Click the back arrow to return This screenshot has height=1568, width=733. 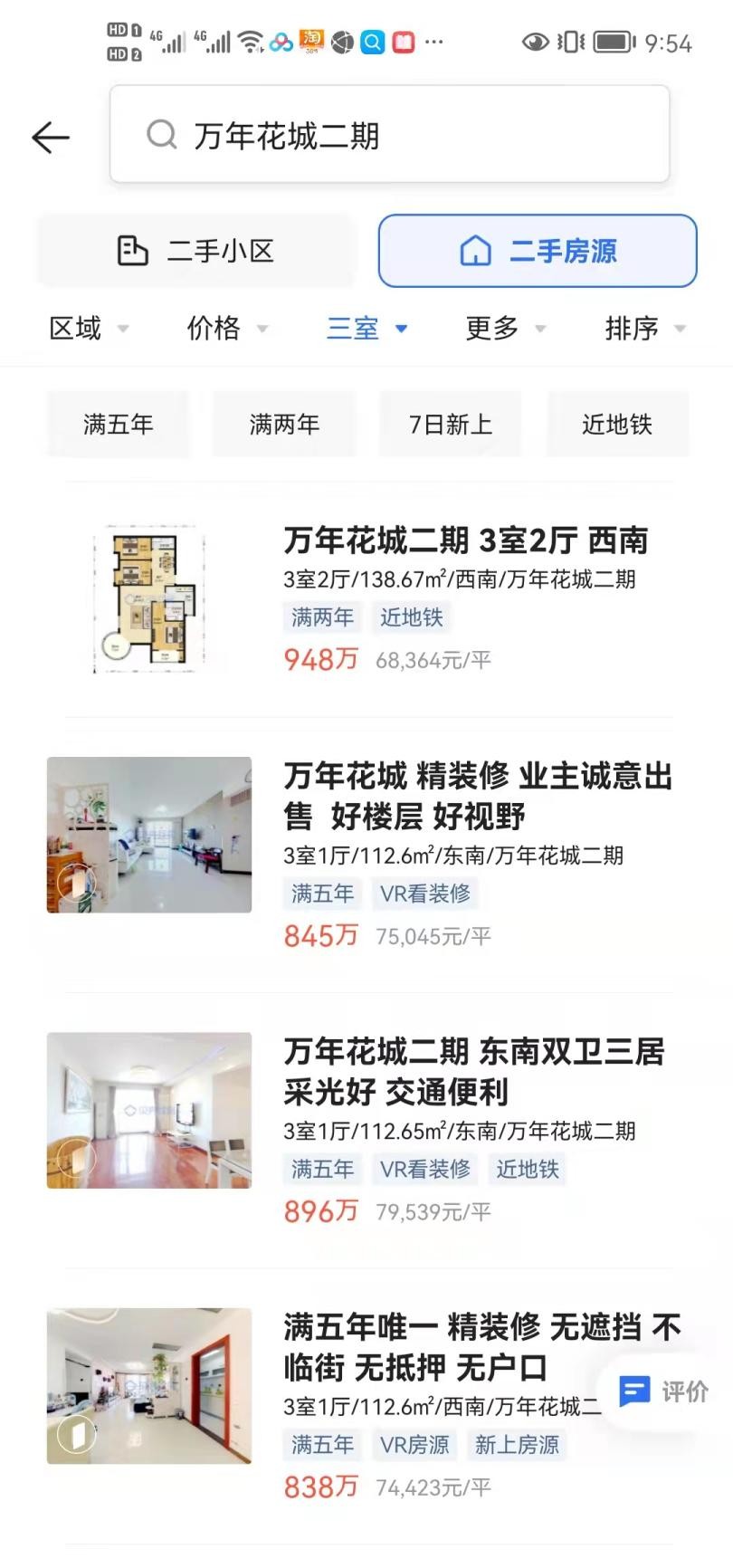50,137
